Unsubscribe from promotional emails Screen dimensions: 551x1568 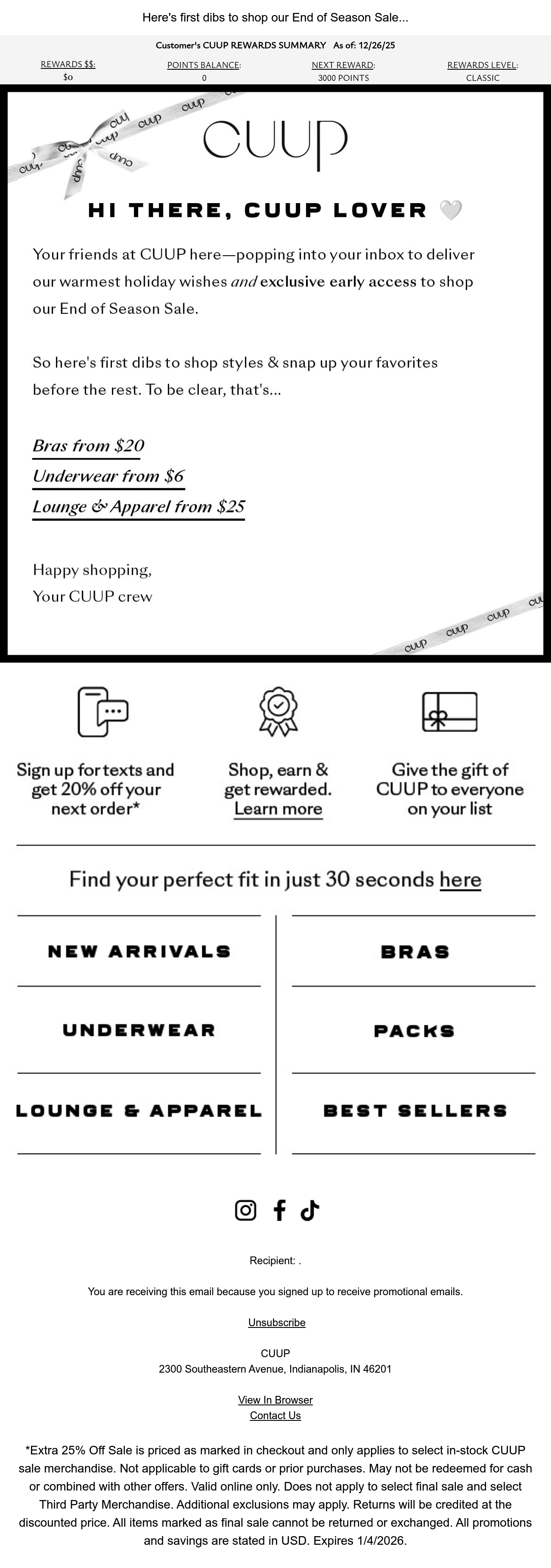276,1323
